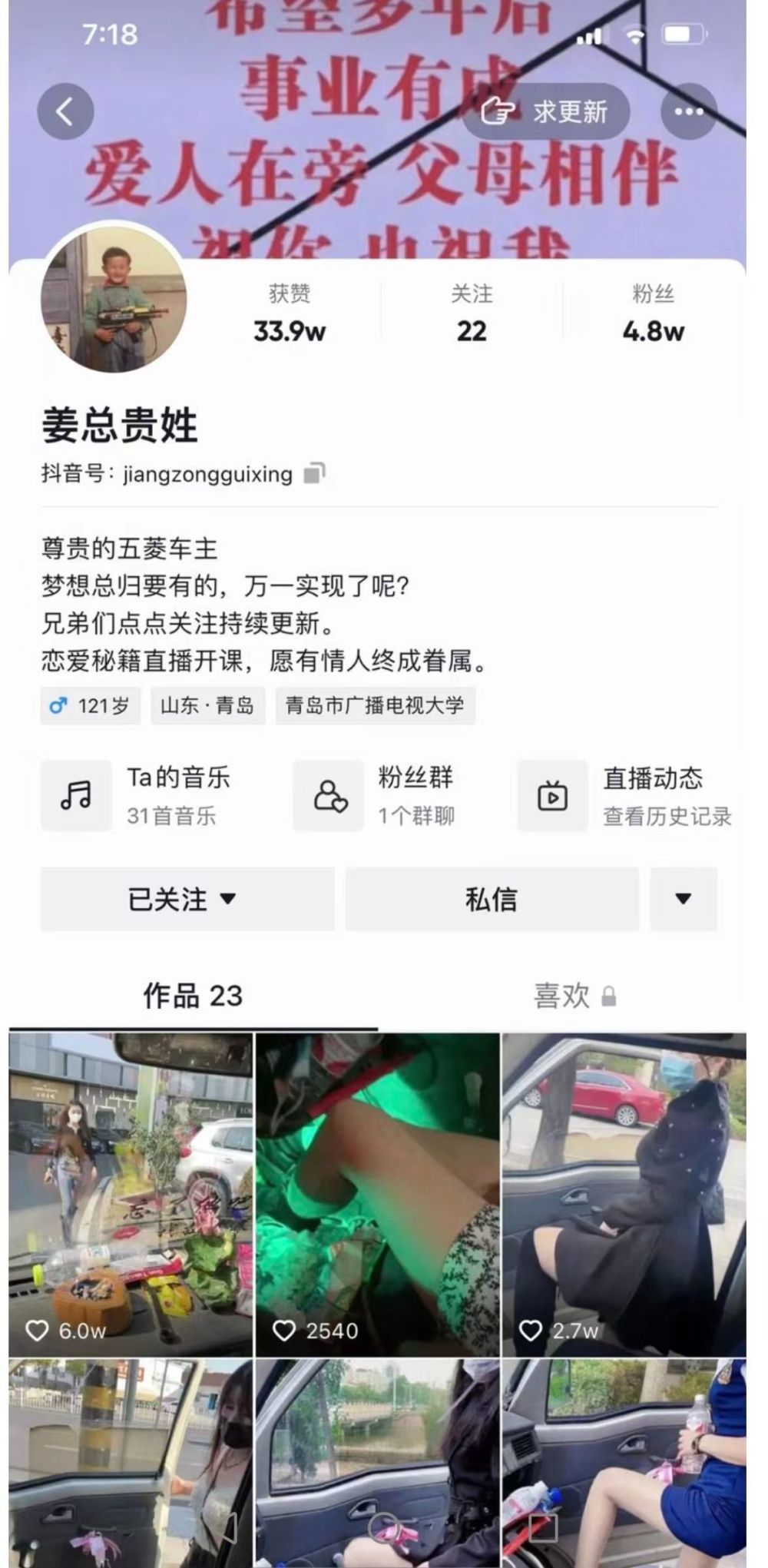
Task: Switch to the 作品 23 tab
Action: tap(193, 996)
